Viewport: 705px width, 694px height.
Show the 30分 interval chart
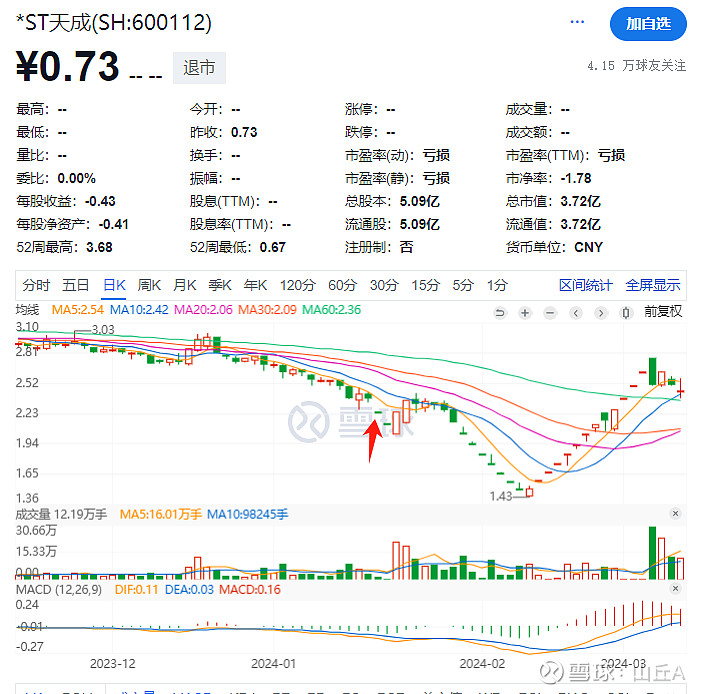pos(384,285)
